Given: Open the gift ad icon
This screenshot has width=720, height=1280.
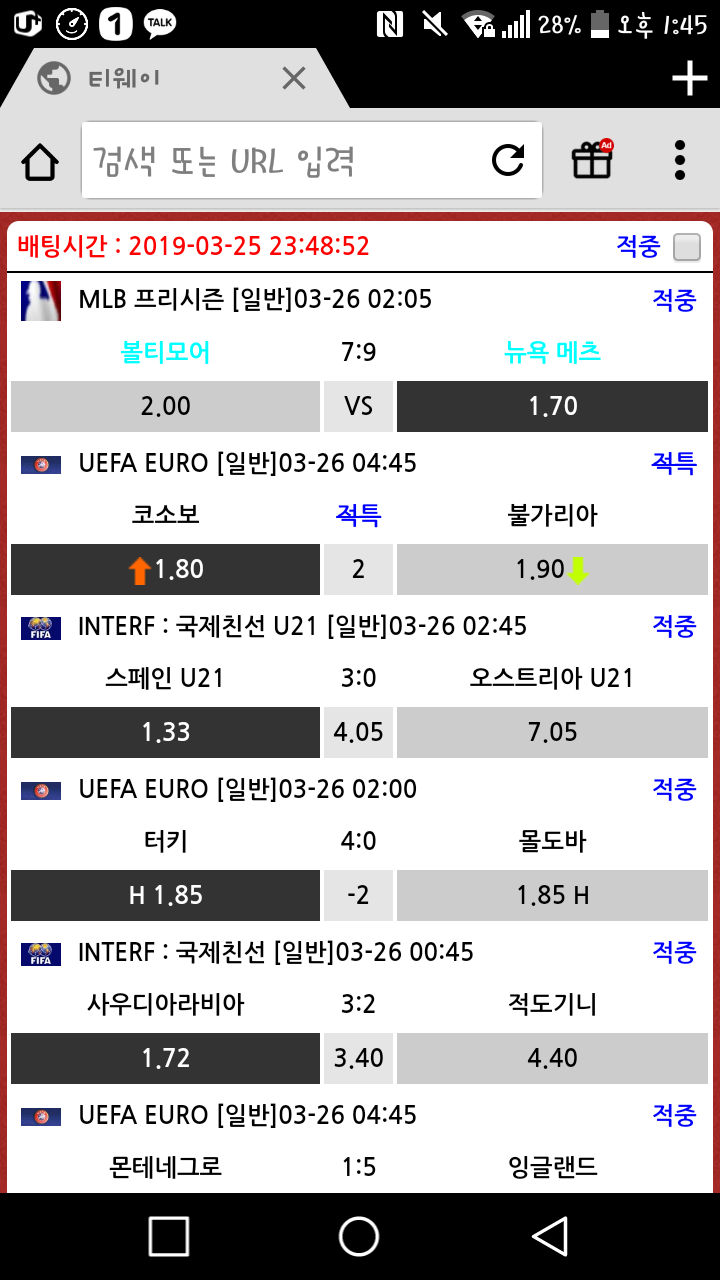Looking at the screenshot, I should (x=592, y=160).
